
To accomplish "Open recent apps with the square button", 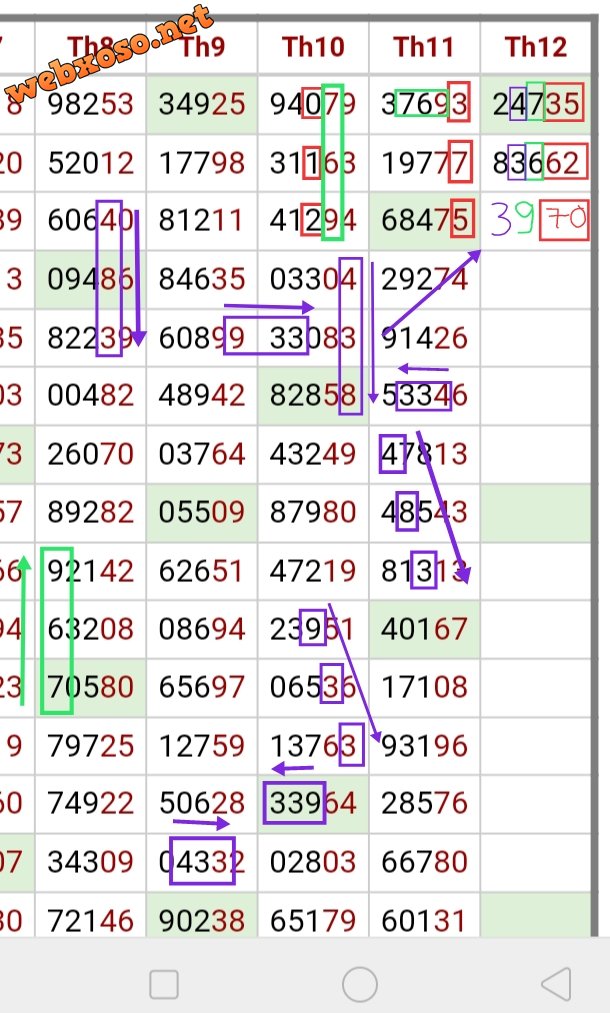I will click(x=164, y=985).
